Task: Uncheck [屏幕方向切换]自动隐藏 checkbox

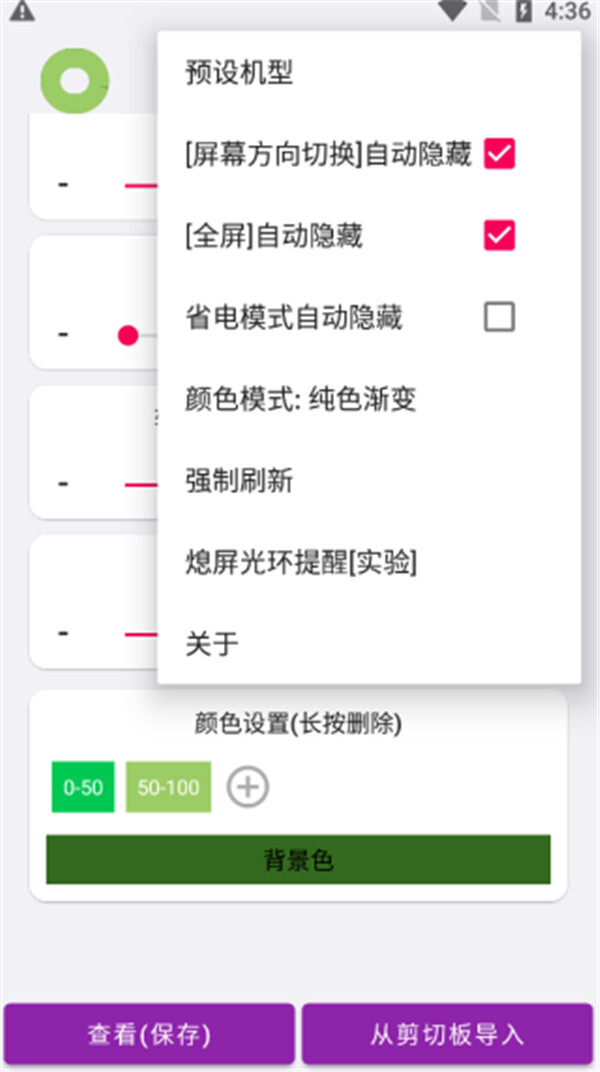Action: click(499, 153)
